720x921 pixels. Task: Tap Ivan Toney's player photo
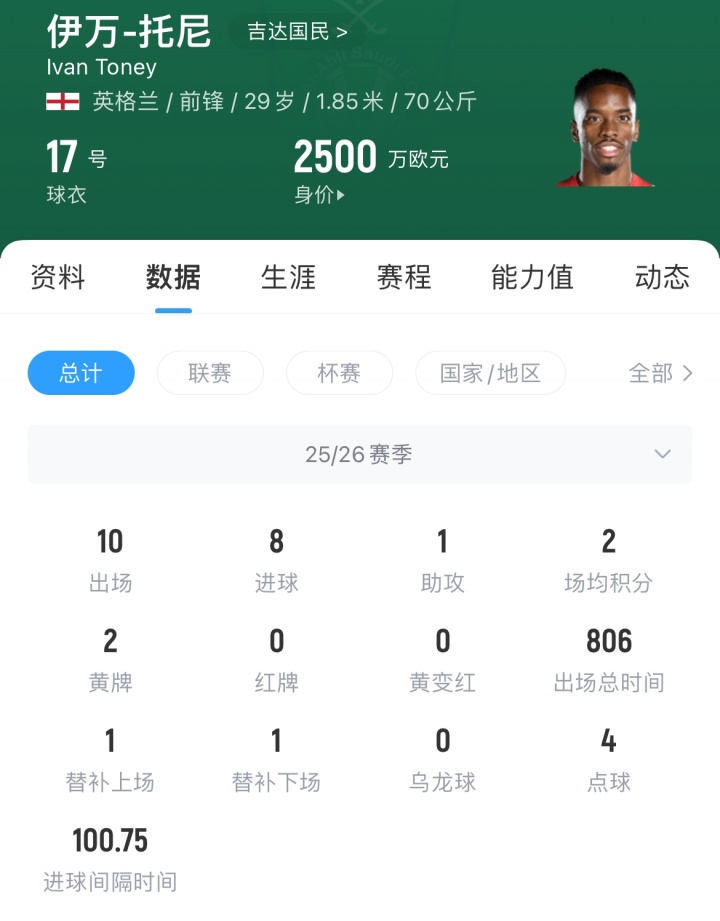[605, 128]
